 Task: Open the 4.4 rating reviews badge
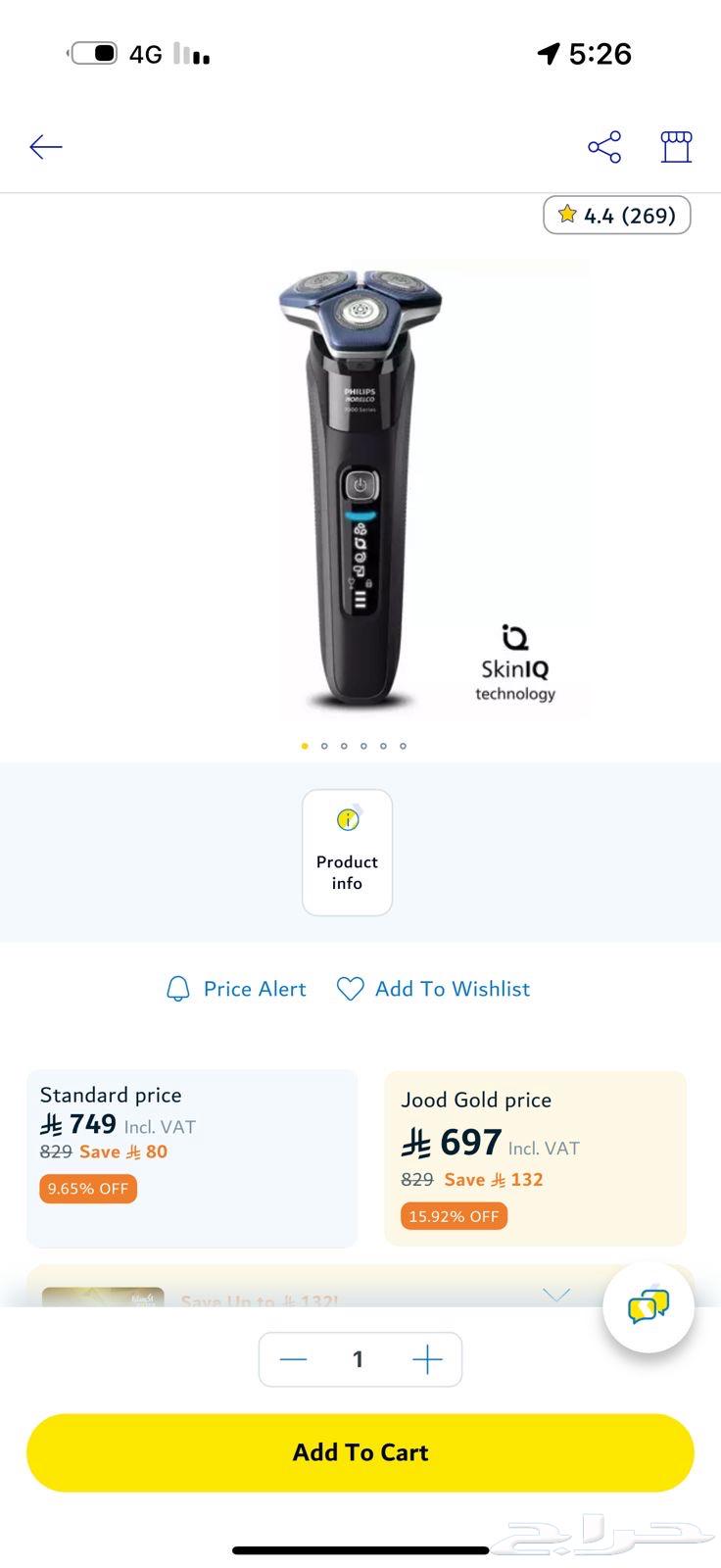point(616,216)
